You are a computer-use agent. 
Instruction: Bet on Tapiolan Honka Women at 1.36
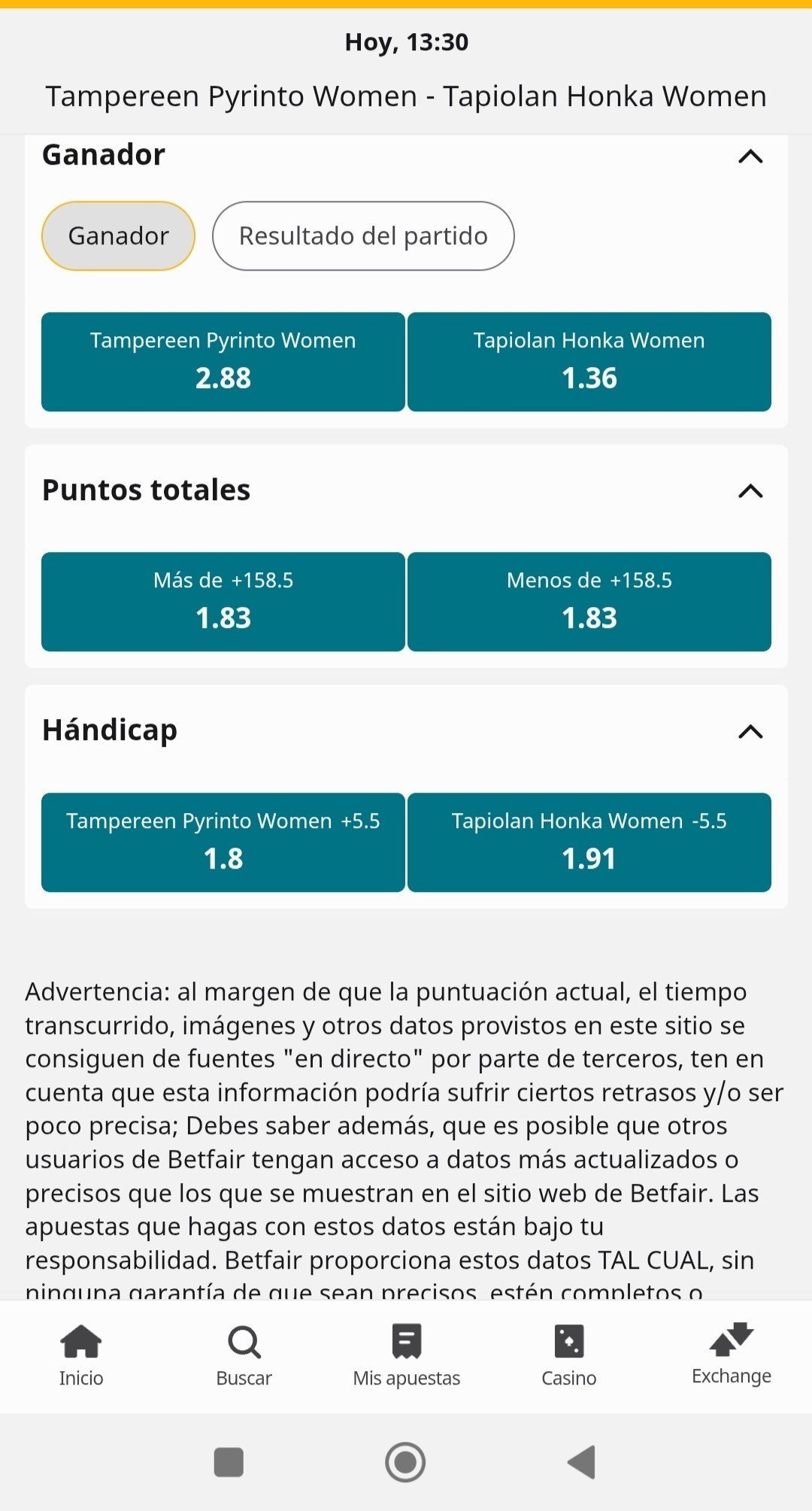(x=589, y=362)
